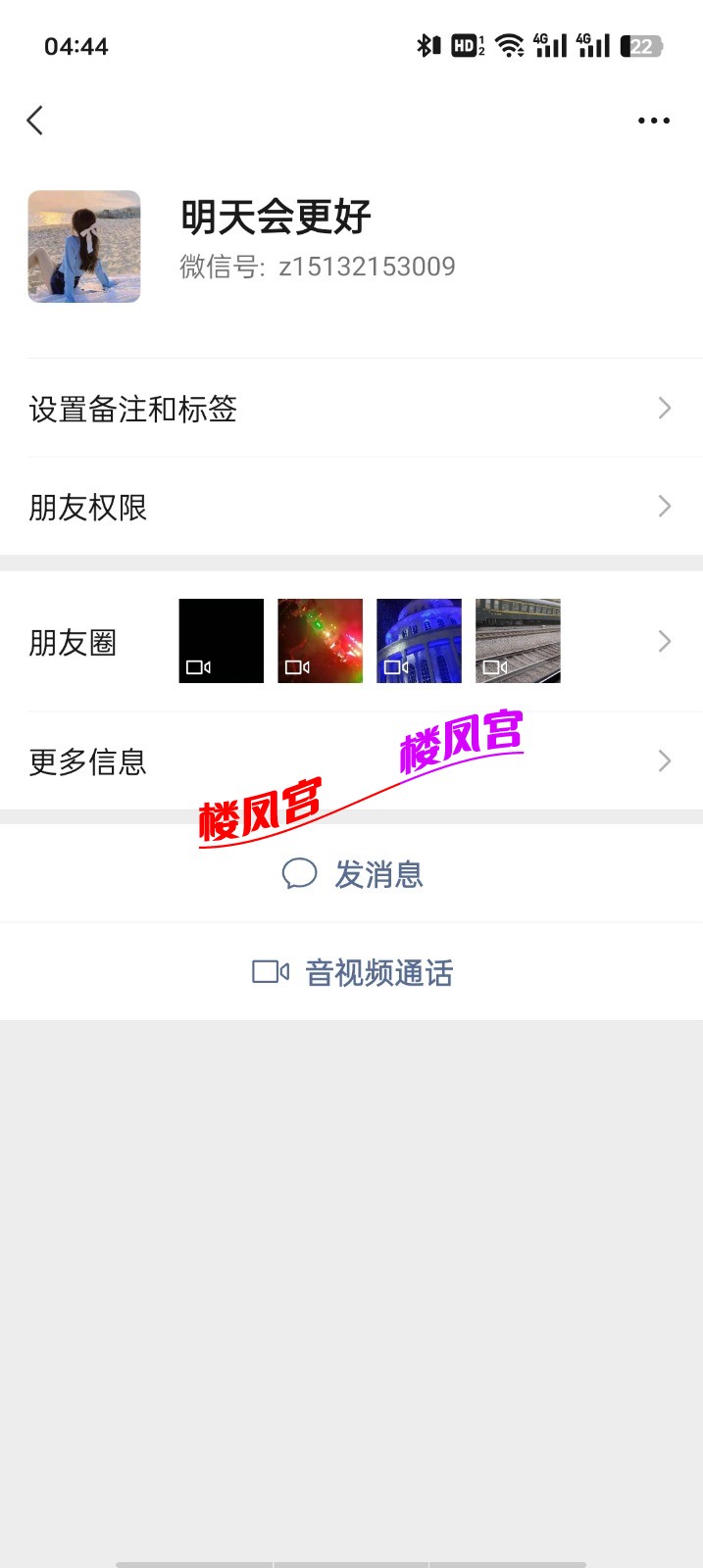Screen dimensions: 703x1568
Task: Expand 更多信息 details
Action: [351, 760]
